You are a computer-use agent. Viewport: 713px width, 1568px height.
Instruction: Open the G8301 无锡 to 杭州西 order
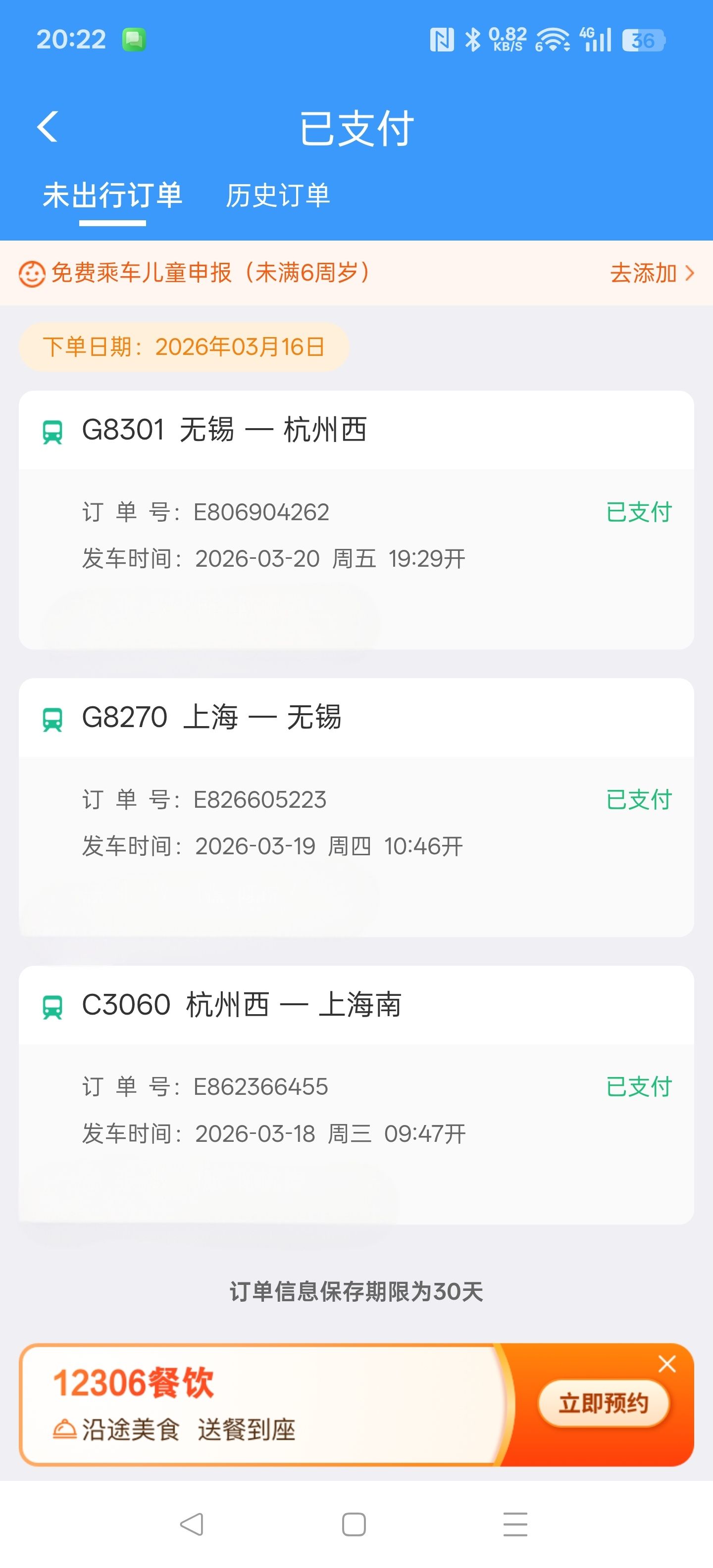(356, 519)
